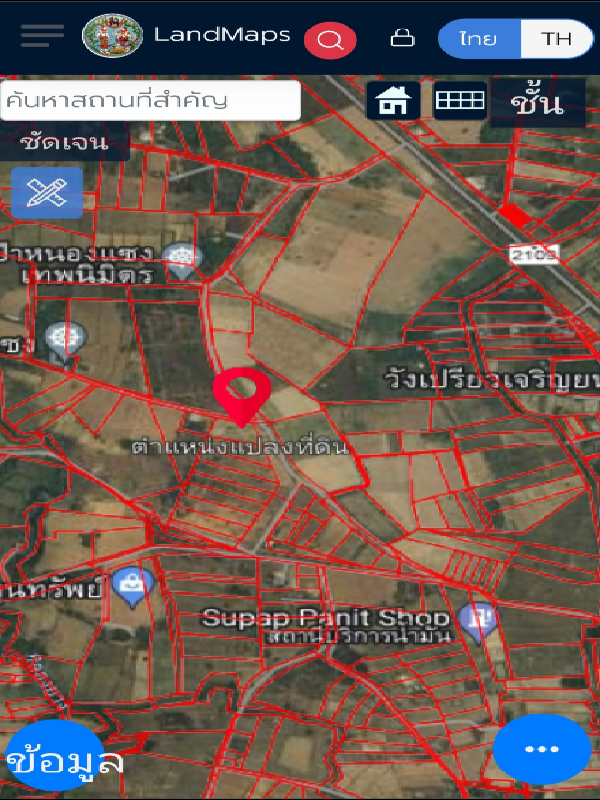Open the hamburger drawer menu

[x=42, y=37]
